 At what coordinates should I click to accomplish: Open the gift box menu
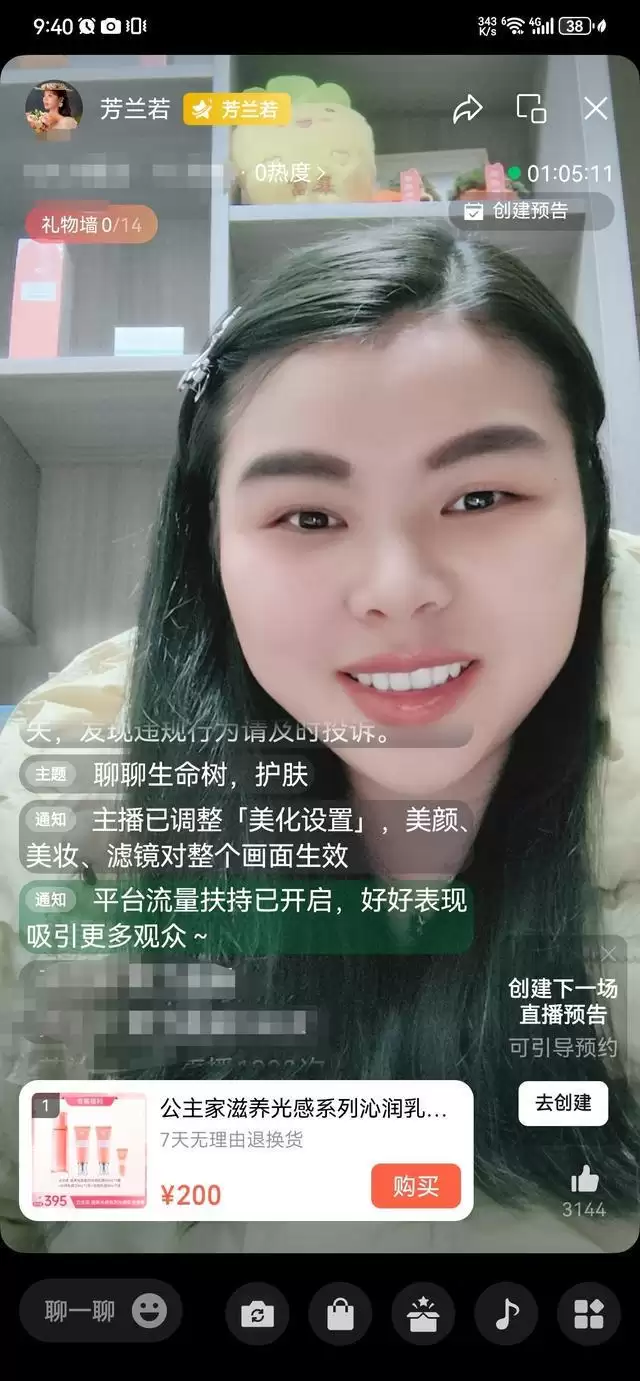point(423,1314)
